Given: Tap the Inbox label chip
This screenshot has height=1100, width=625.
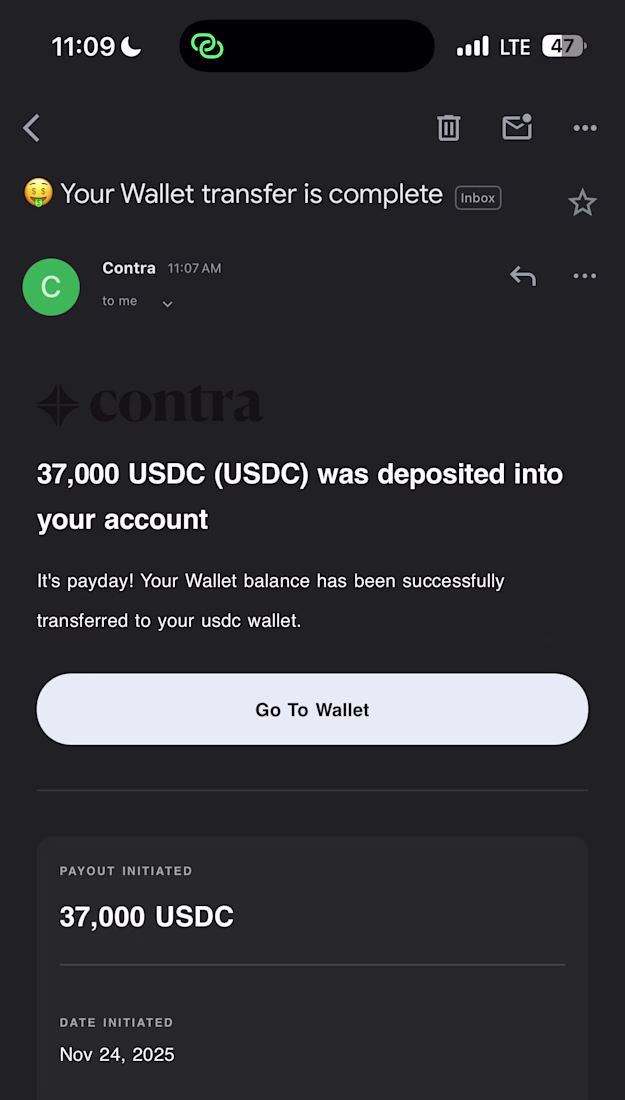Looking at the screenshot, I should pyautogui.click(x=478, y=198).
